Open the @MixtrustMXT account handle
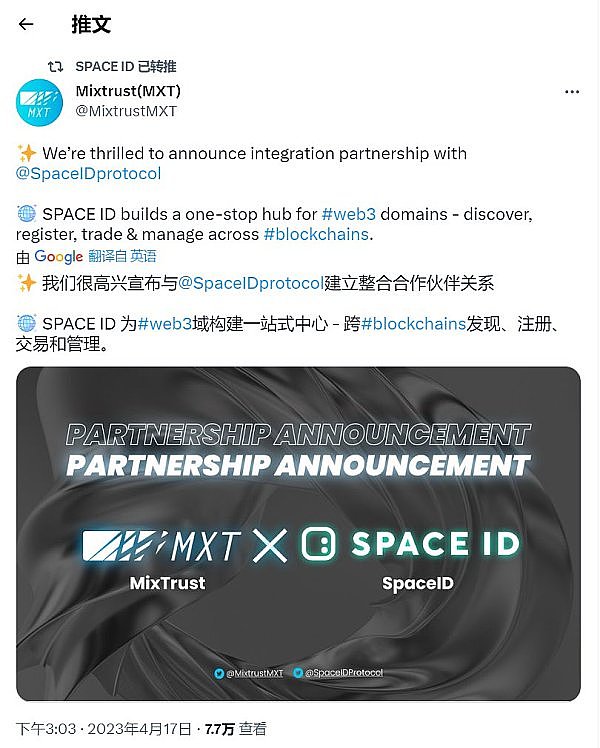Image resolution: width=600 pixels, height=748 pixels. (x=126, y=111)
